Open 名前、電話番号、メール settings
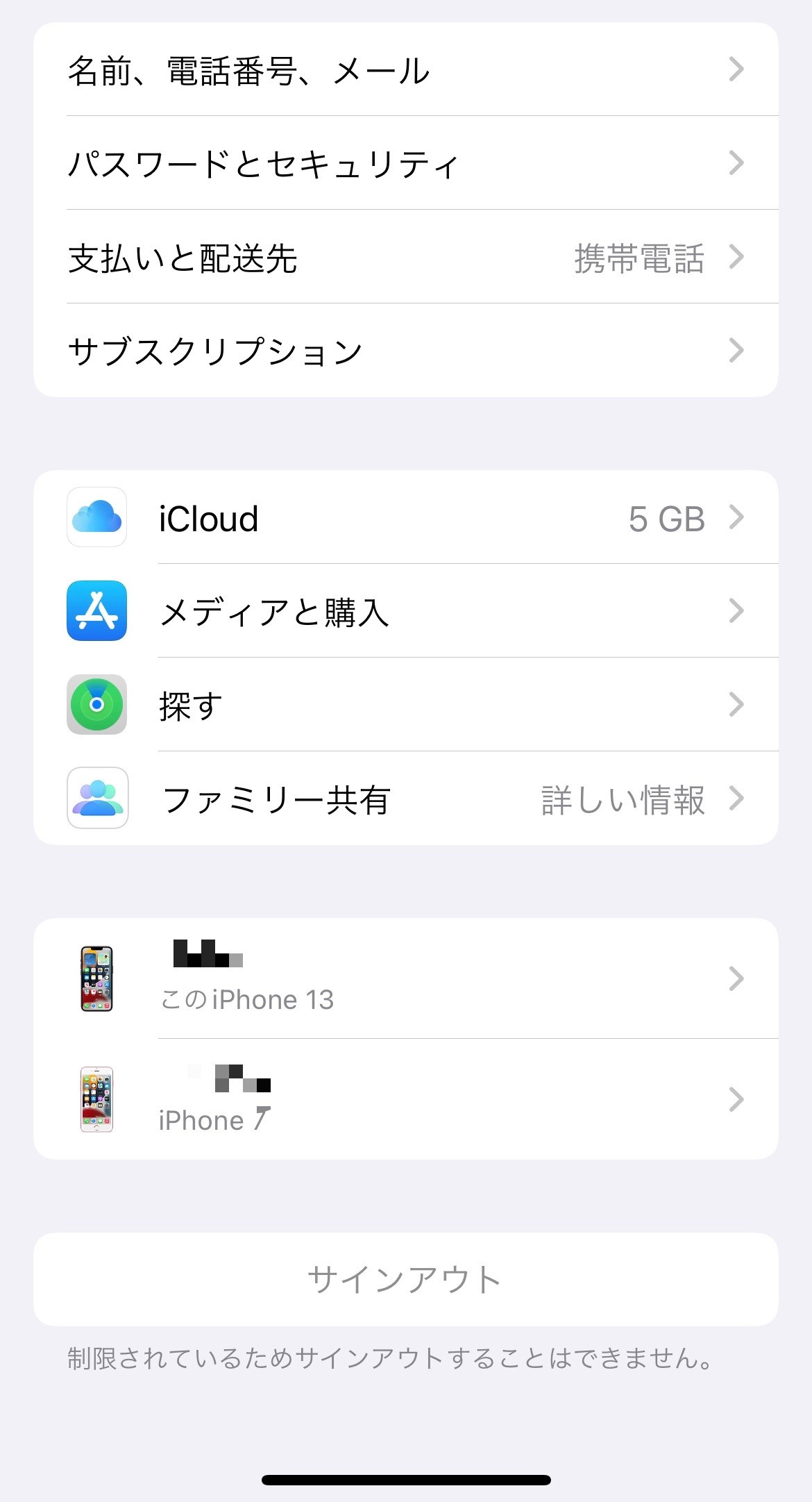Screen dimensions: 812x1502 405,69
